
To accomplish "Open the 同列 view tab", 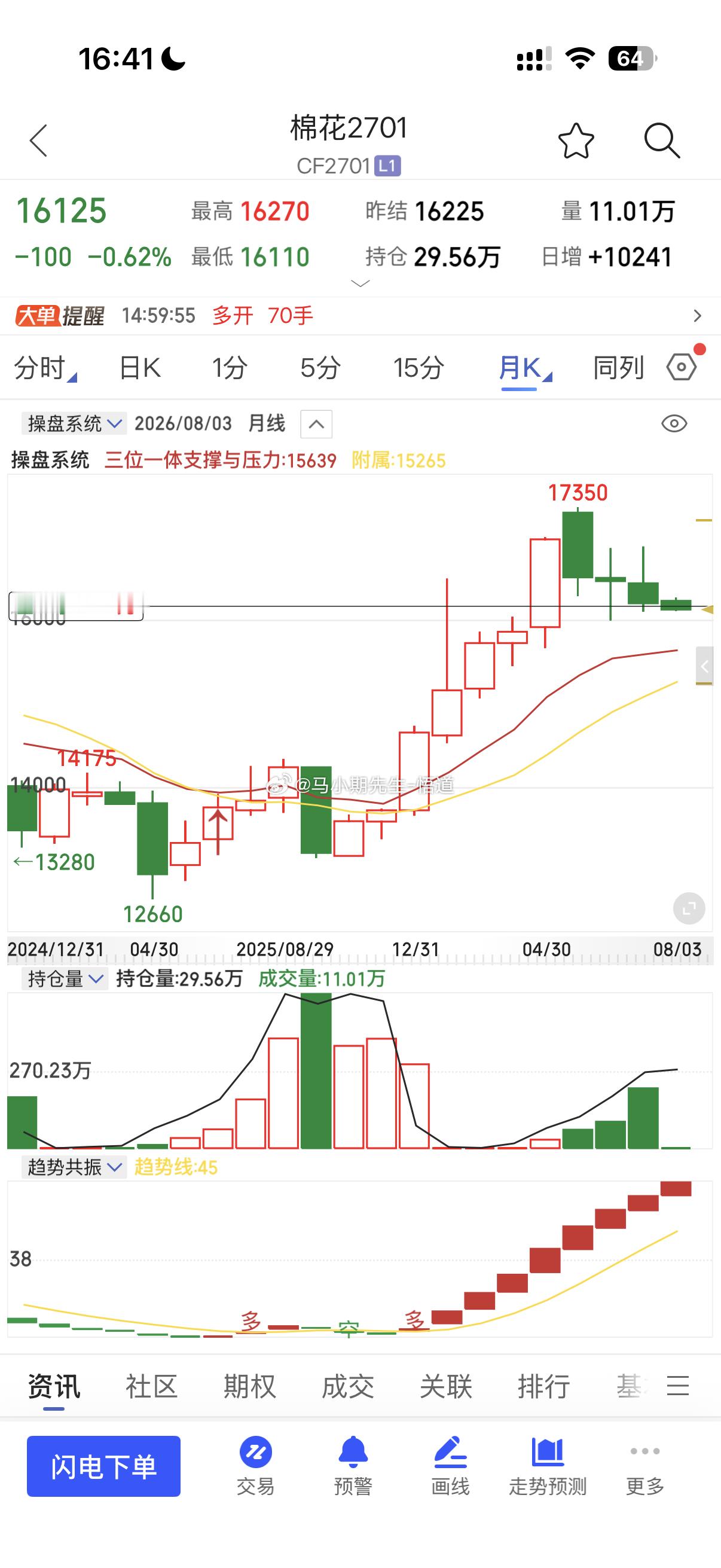I will click(x=618, y=368).
